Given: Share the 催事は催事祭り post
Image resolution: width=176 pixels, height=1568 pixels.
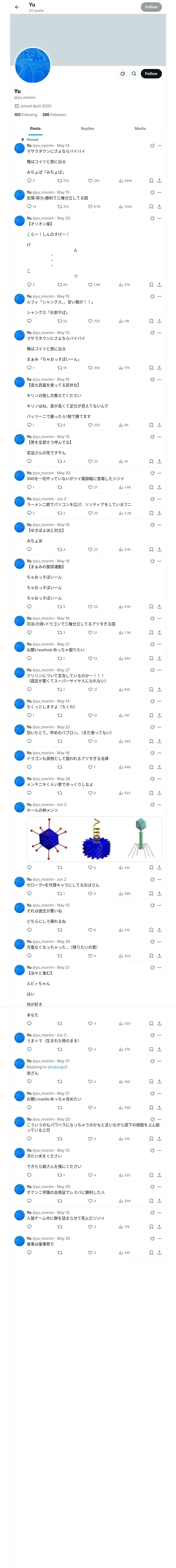Looking at the screenshot, I should pos(159,1253).
